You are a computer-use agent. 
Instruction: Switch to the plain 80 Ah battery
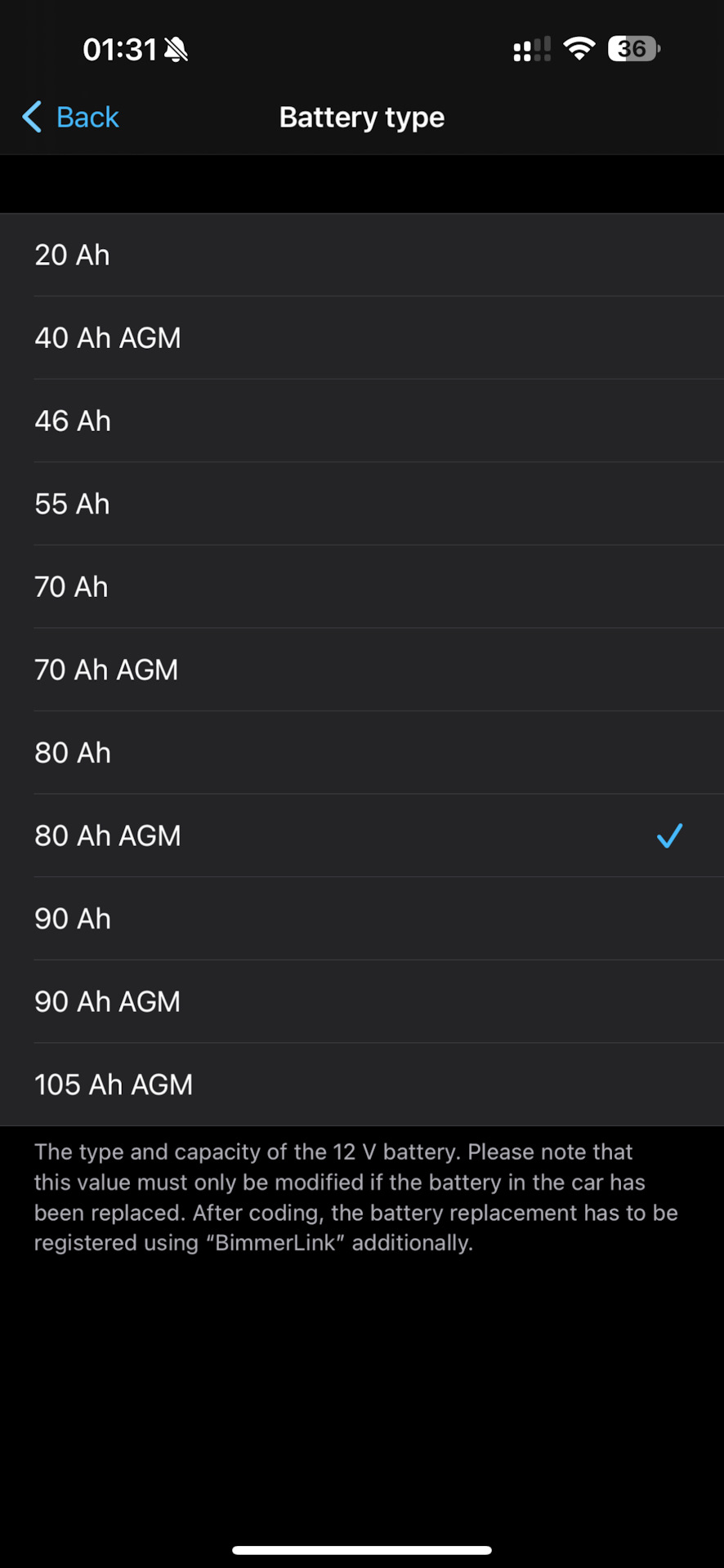tap(362, 753)
